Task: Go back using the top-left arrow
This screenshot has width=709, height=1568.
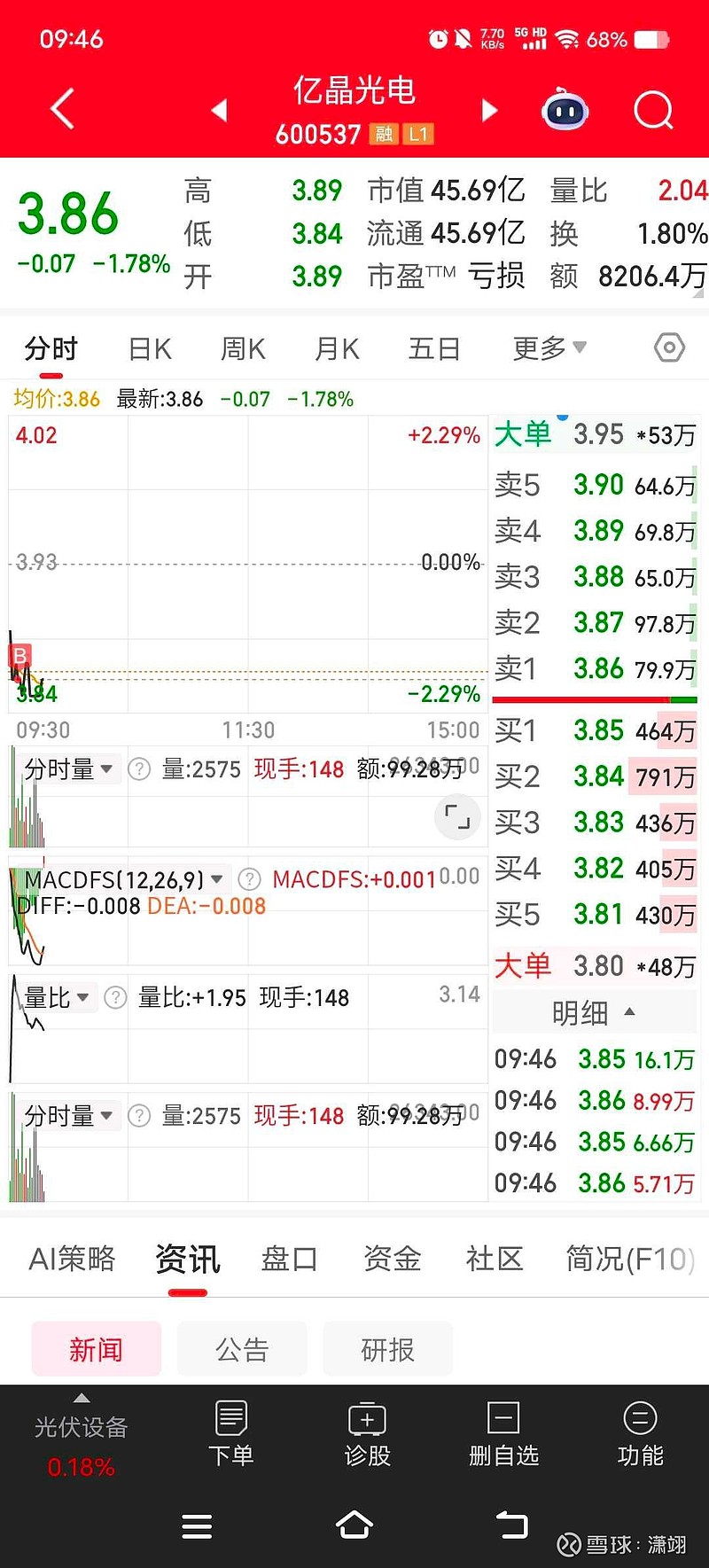Action: coord(63,110)
